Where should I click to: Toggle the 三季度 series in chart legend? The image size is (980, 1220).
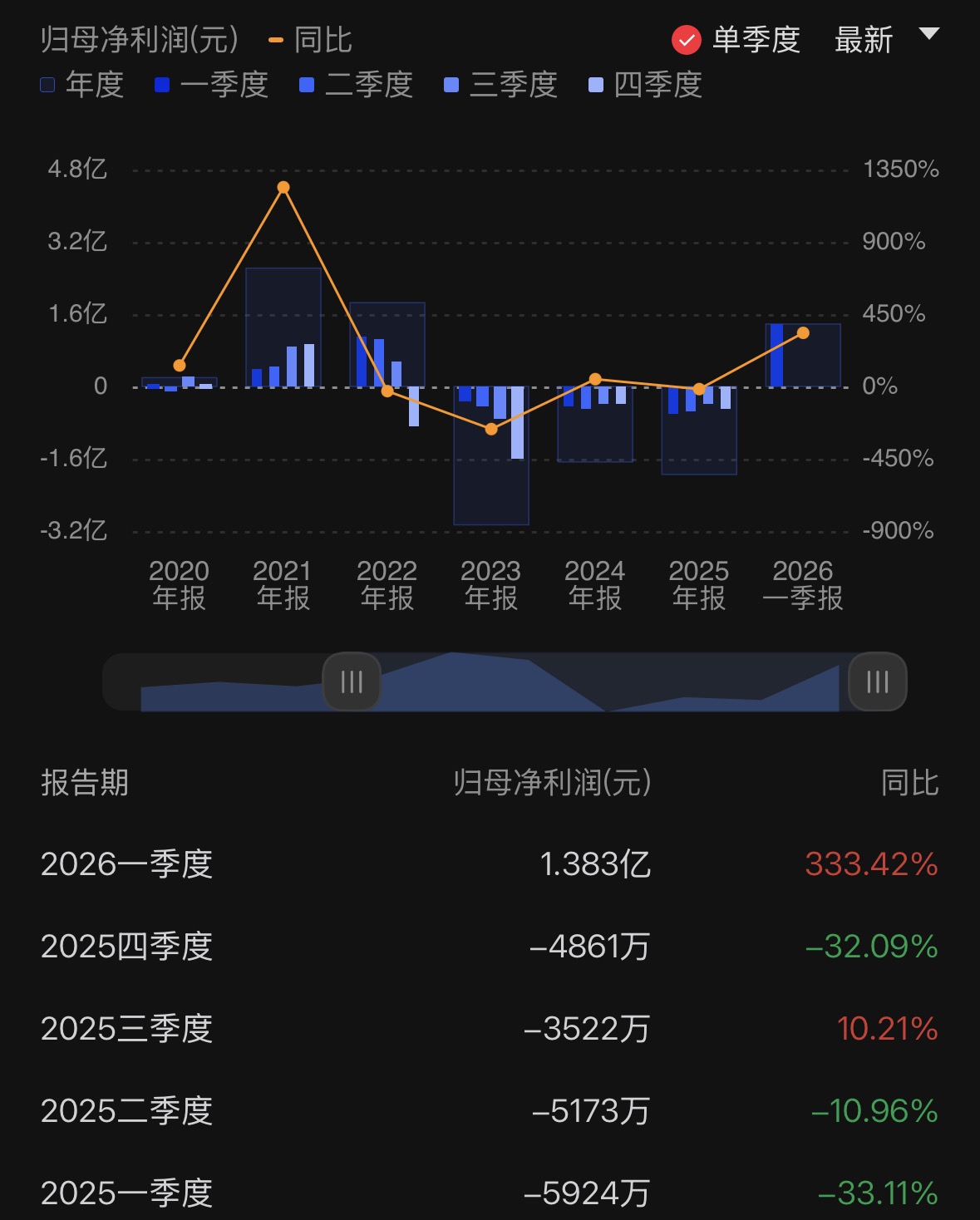point(500,85)
